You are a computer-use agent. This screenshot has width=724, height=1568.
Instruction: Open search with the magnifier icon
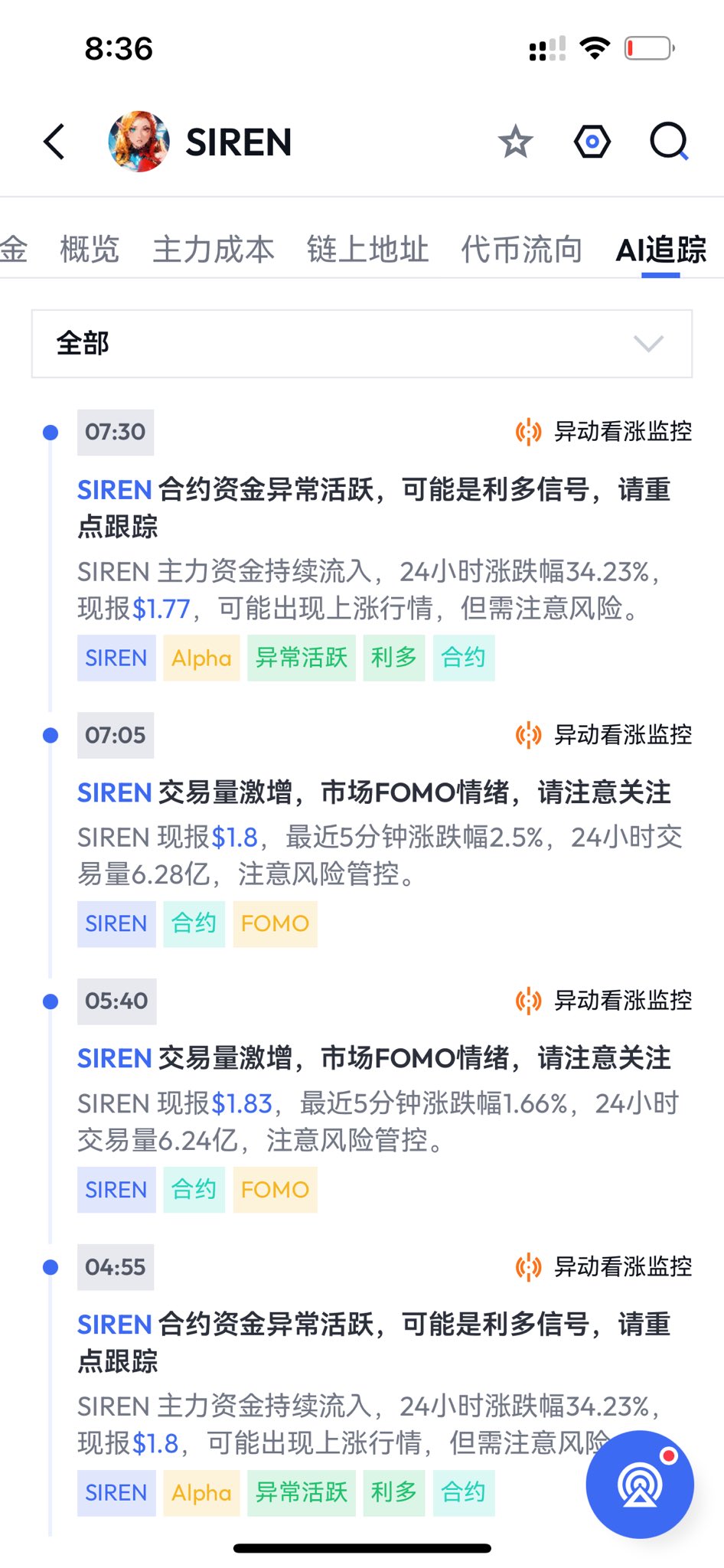(669, 142)
